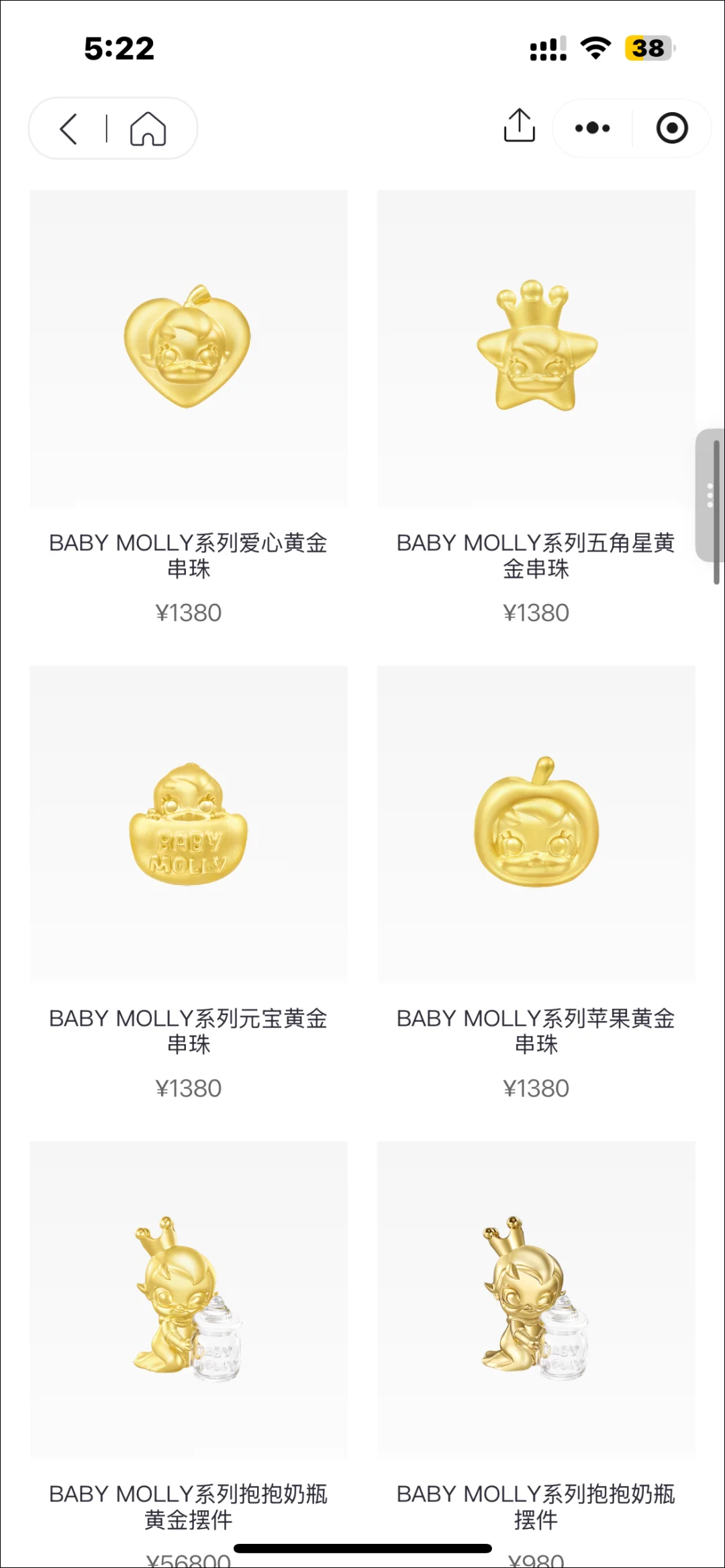The width and height of the screenshot is (725, 1568).
Task: View BABY MOLLY 元宝黄金串珠 details
Action: (x=188, y=824)
